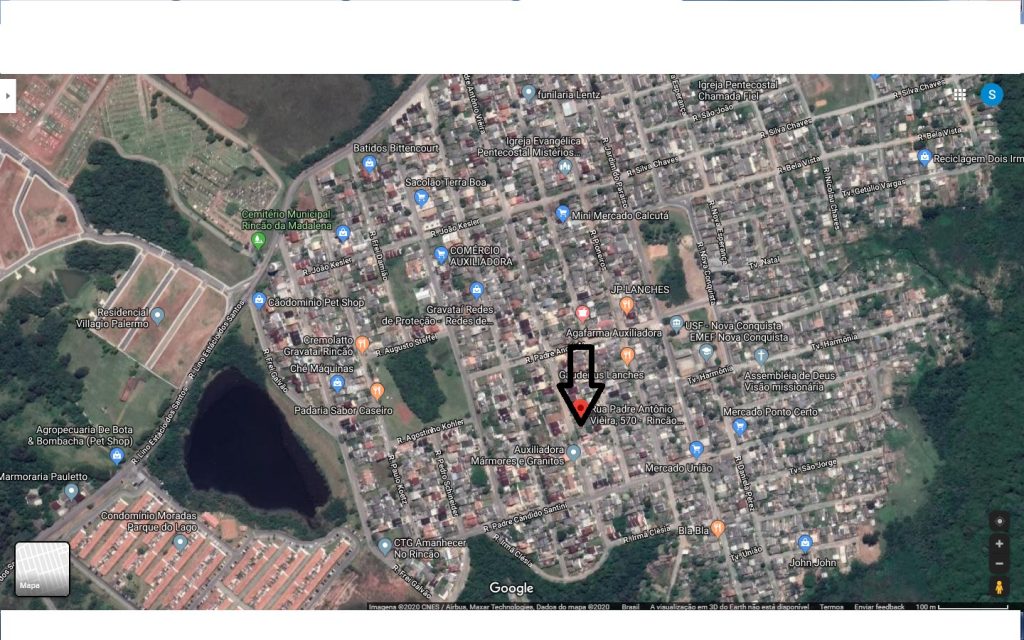The height and width of the screenshot is (640, 1024).
Task: Open Mini Mercado Calcutá marker
Action: click(x=562, y=213)
